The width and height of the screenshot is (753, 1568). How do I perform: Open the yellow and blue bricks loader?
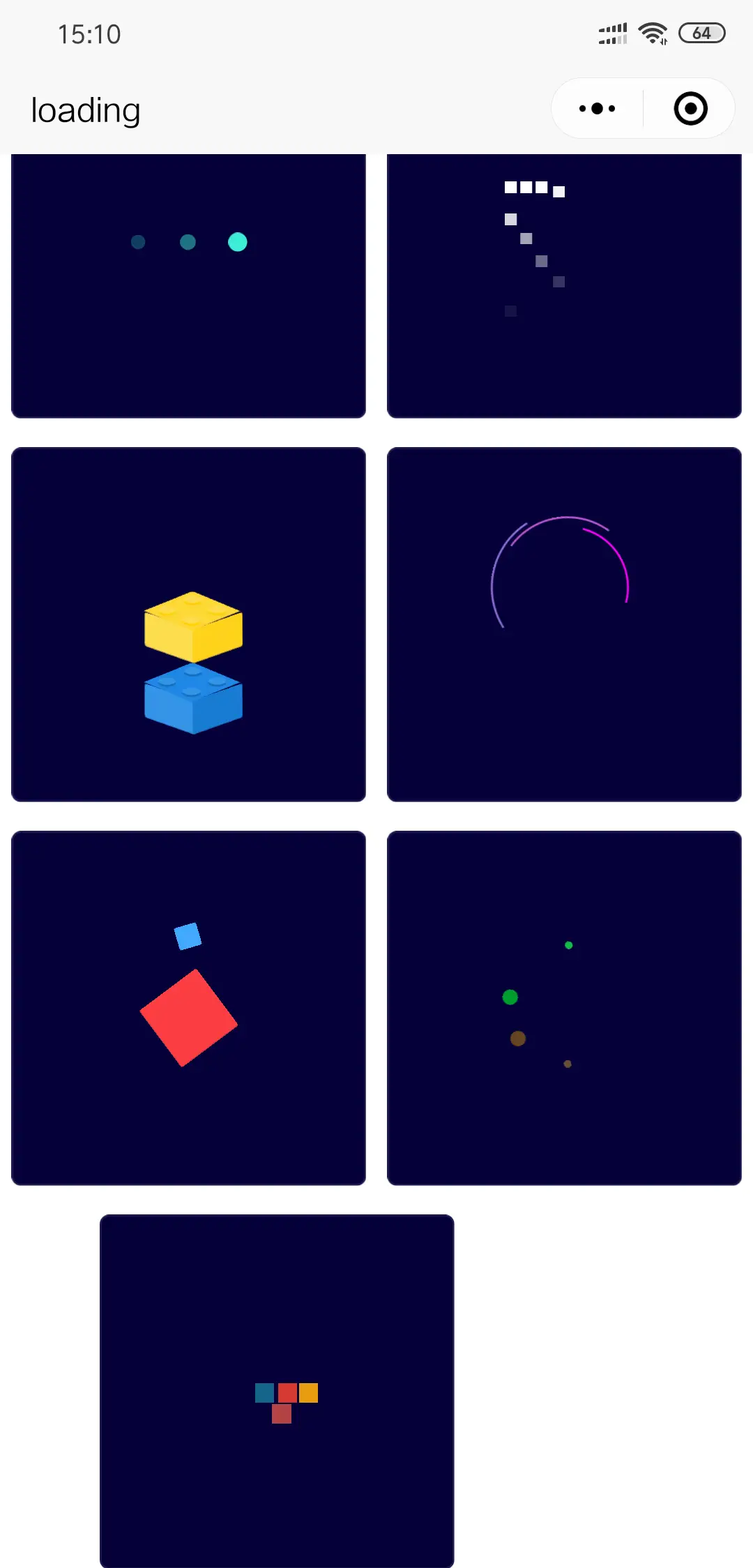coord(188,624)
